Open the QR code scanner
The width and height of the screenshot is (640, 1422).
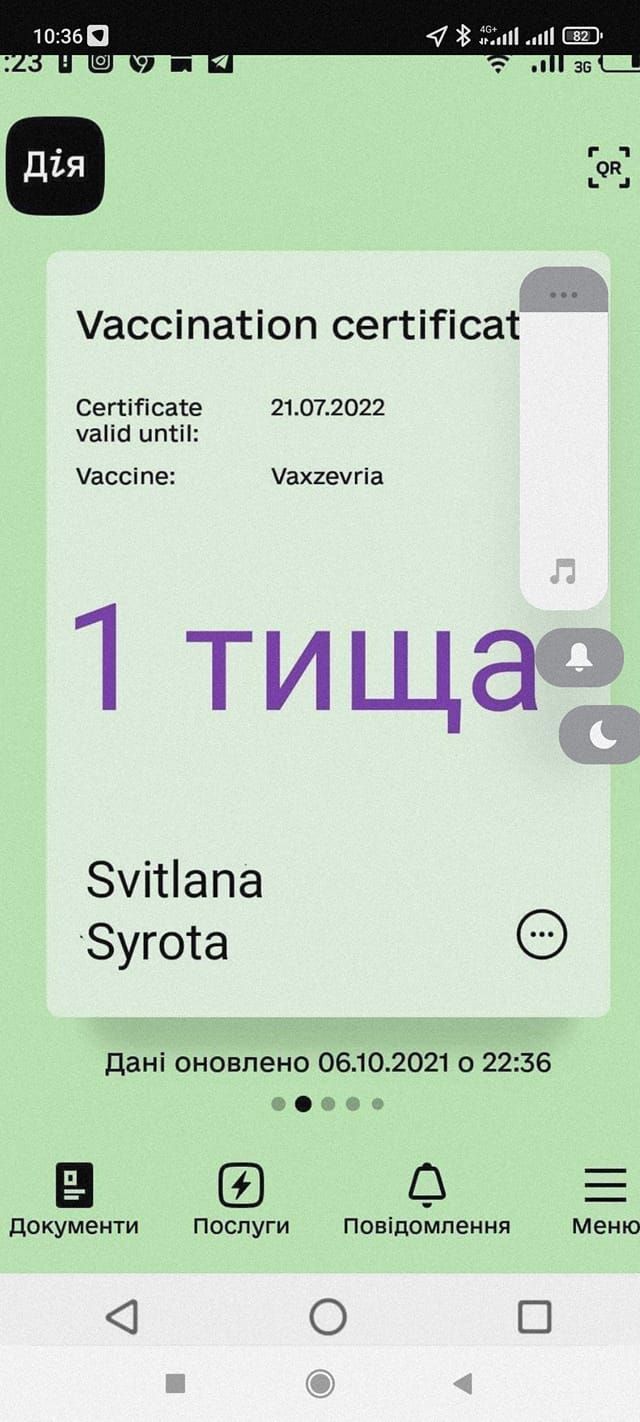click(608, 168)
